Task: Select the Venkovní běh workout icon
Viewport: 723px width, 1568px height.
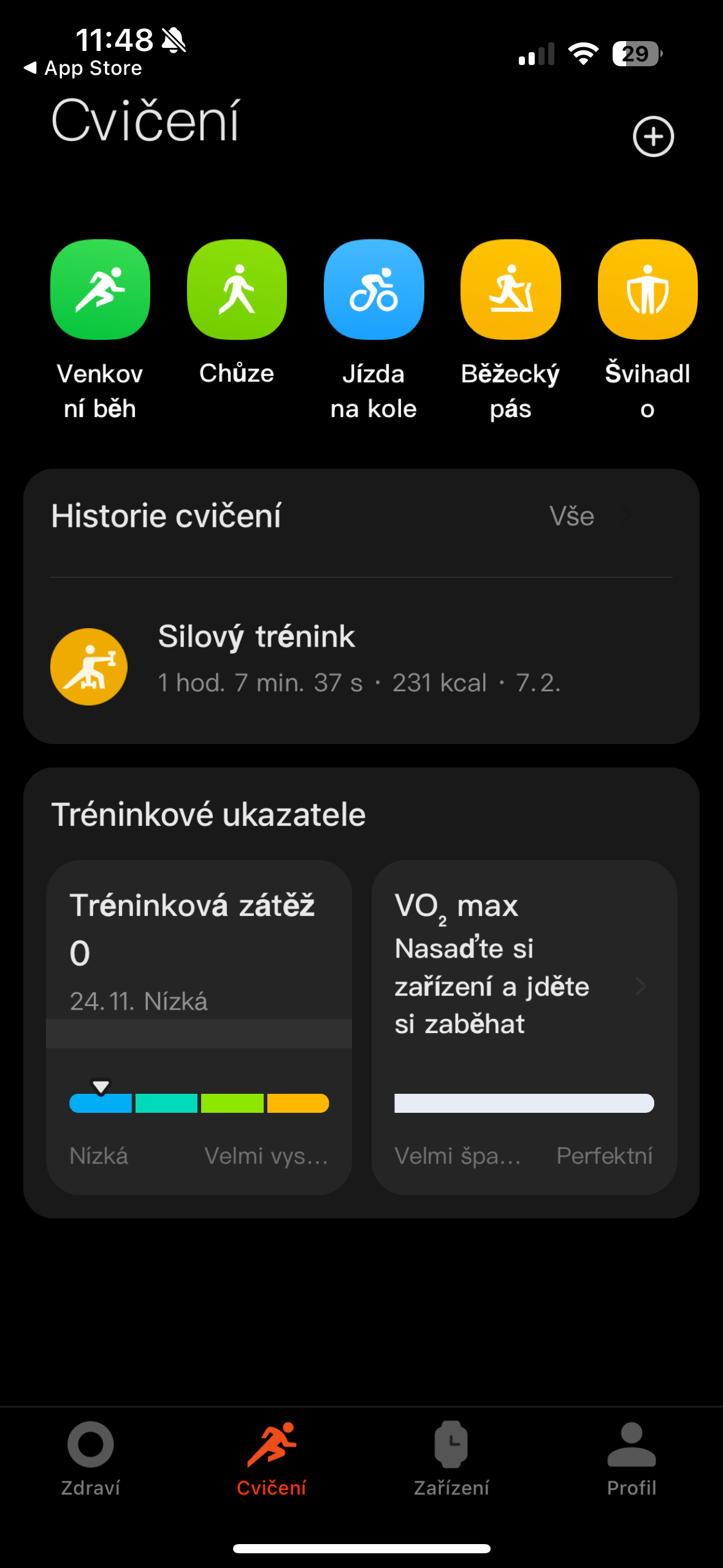Action: coord(100,290)
